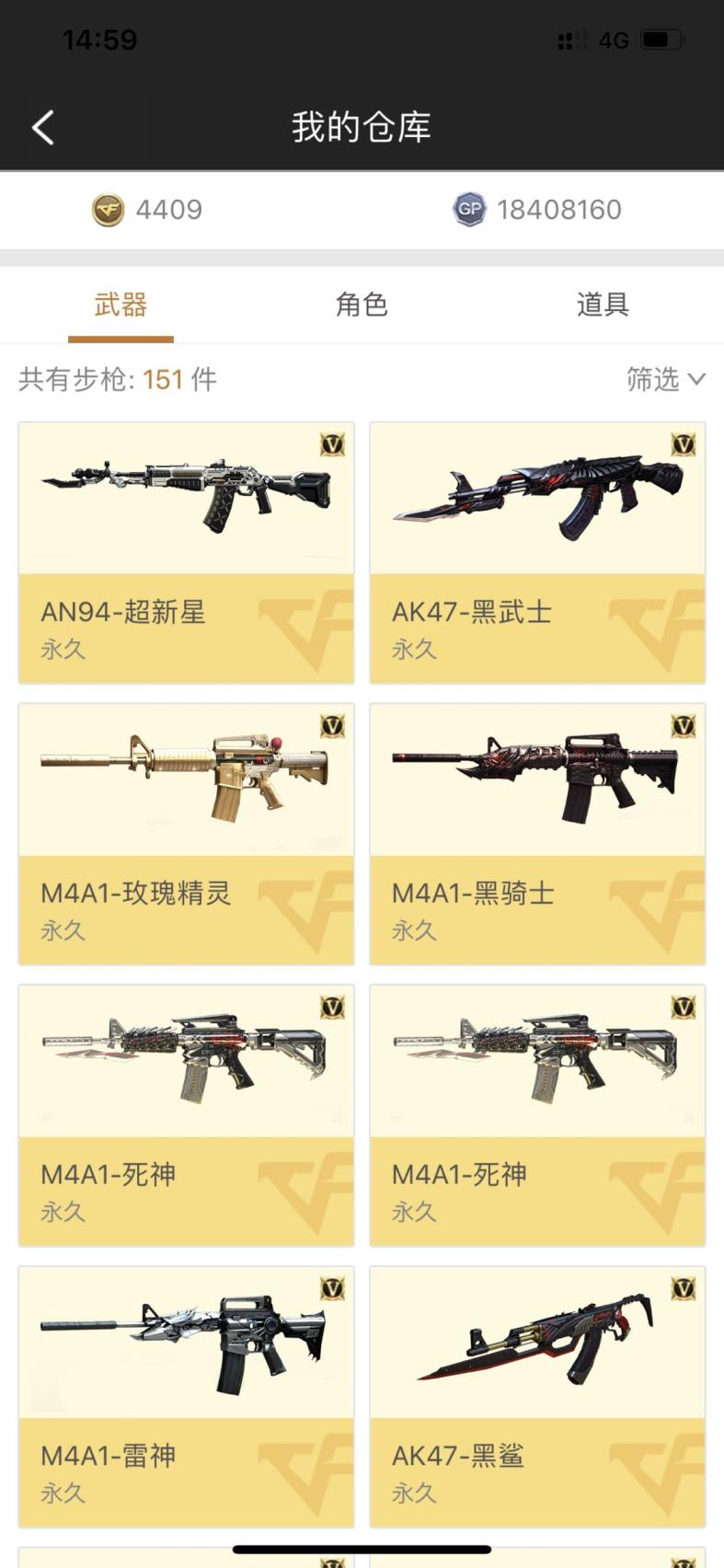
Task: Open the AK47-黑鲨 weapon card
Action: tap(537, 1396)
